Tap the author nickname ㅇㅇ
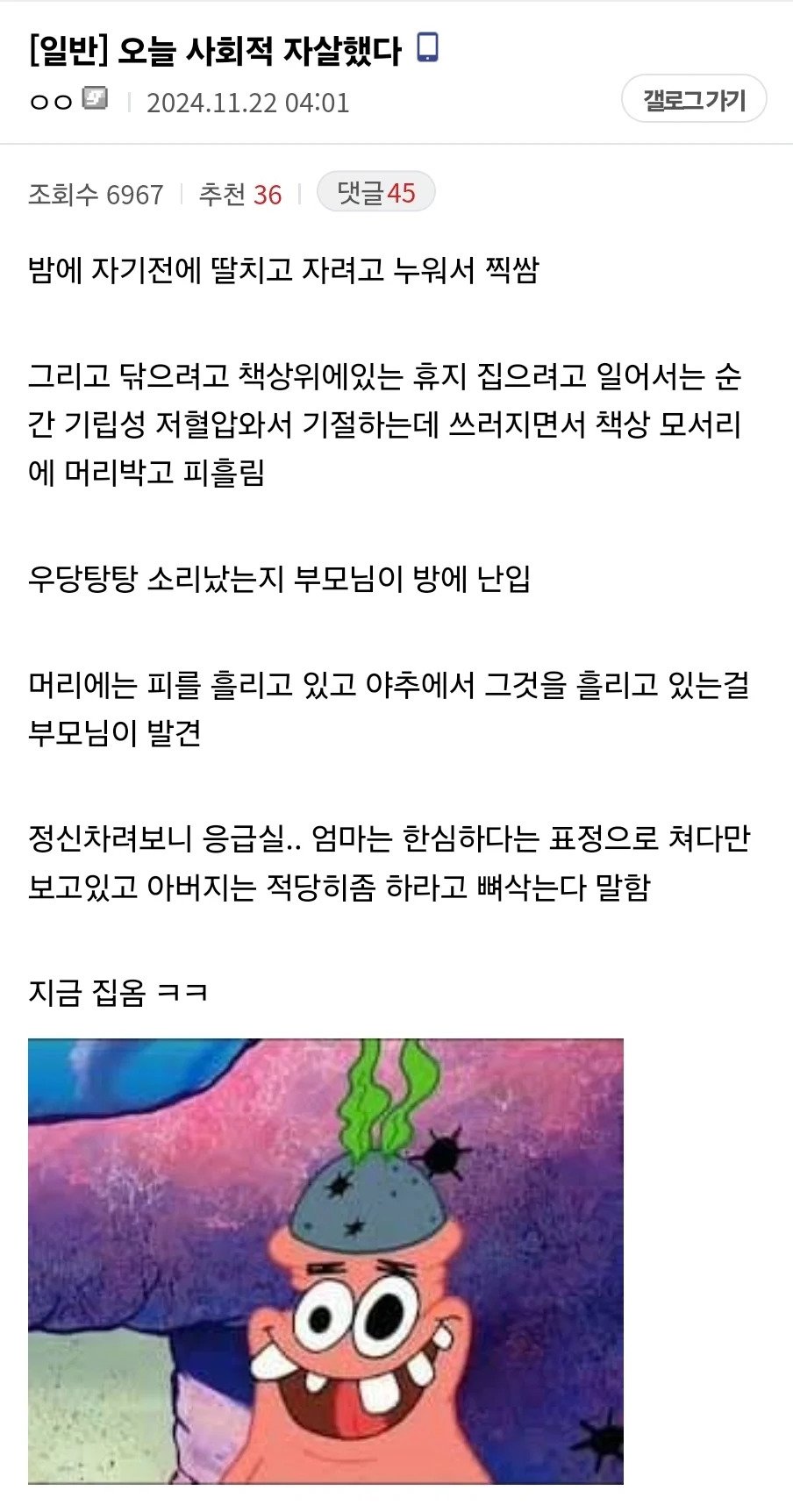This screenshot has width=793, height=1512. 50,102
